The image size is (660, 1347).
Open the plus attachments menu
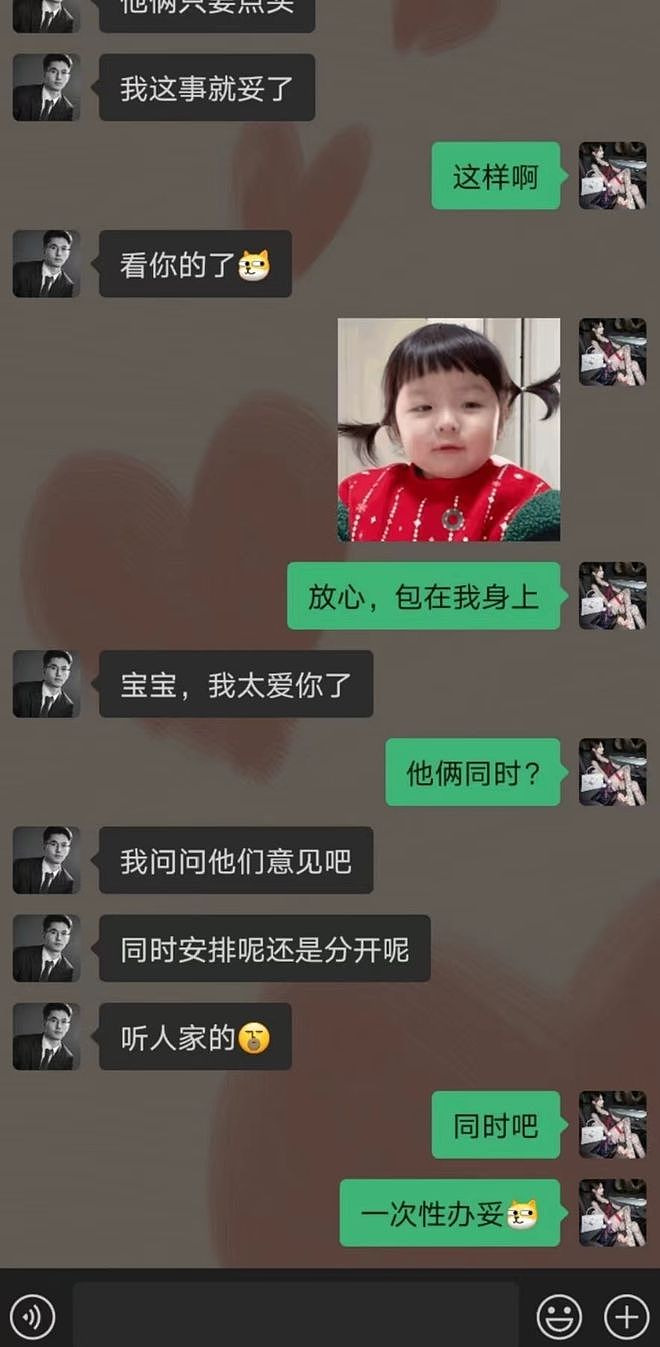[627, 1316]
